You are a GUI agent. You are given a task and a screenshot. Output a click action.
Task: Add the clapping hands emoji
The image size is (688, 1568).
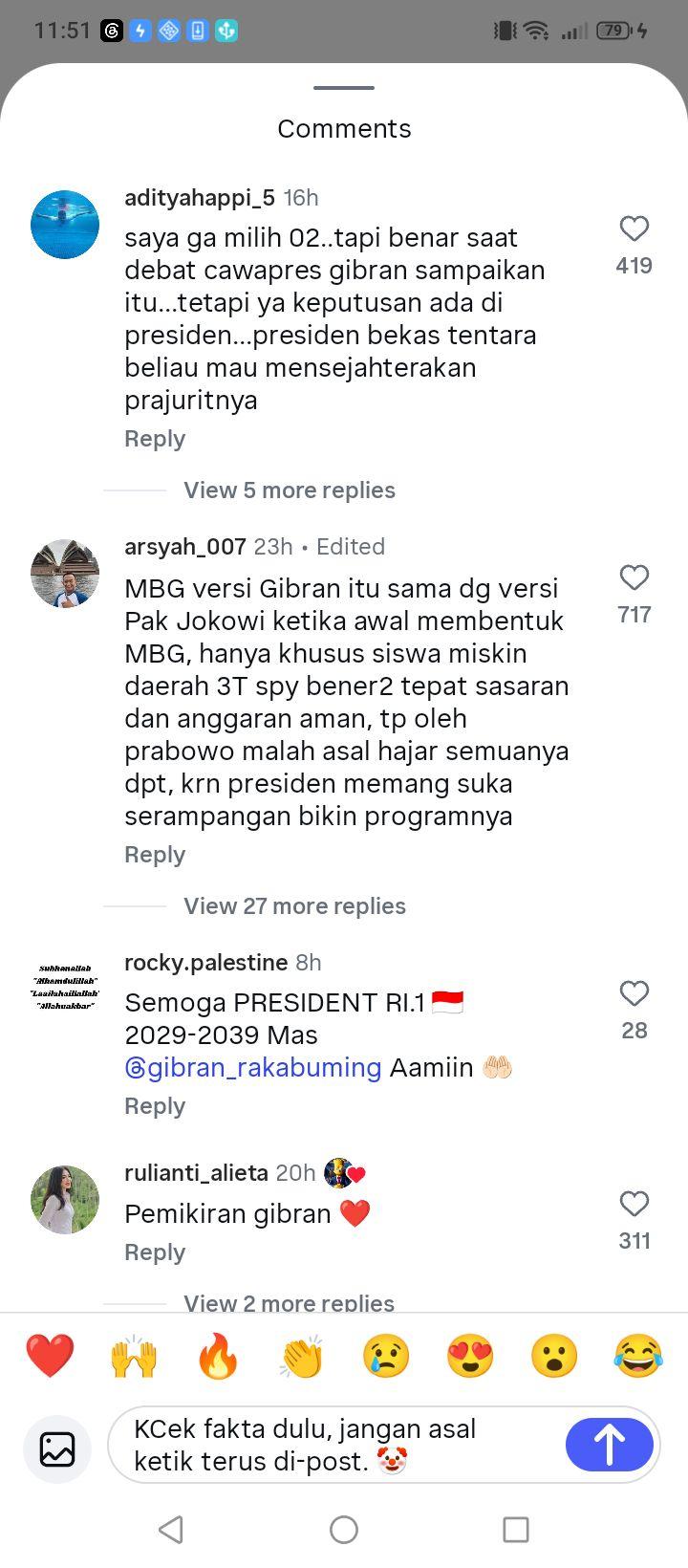pos(302,1356)
